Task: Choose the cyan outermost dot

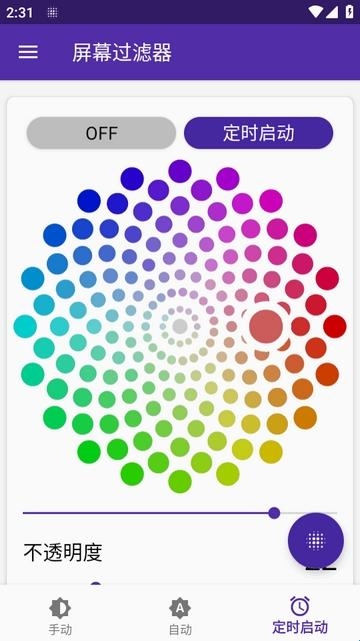Action: (25, 326)
